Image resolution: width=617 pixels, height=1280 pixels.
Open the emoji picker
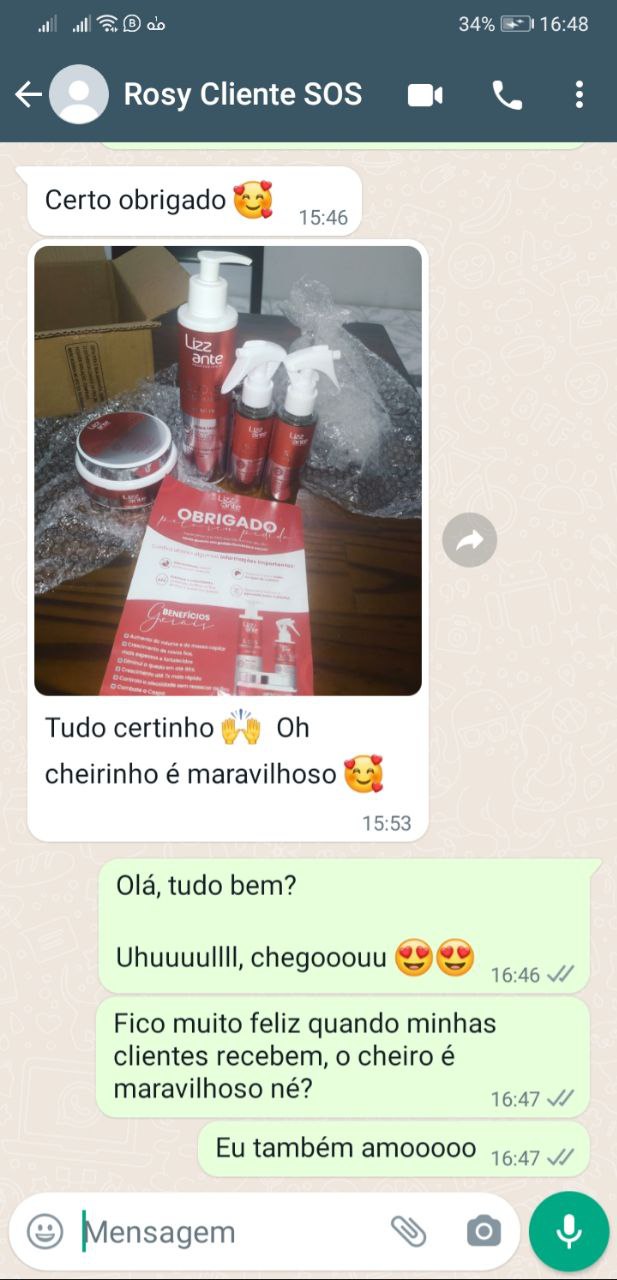(x=45, y=1231)
